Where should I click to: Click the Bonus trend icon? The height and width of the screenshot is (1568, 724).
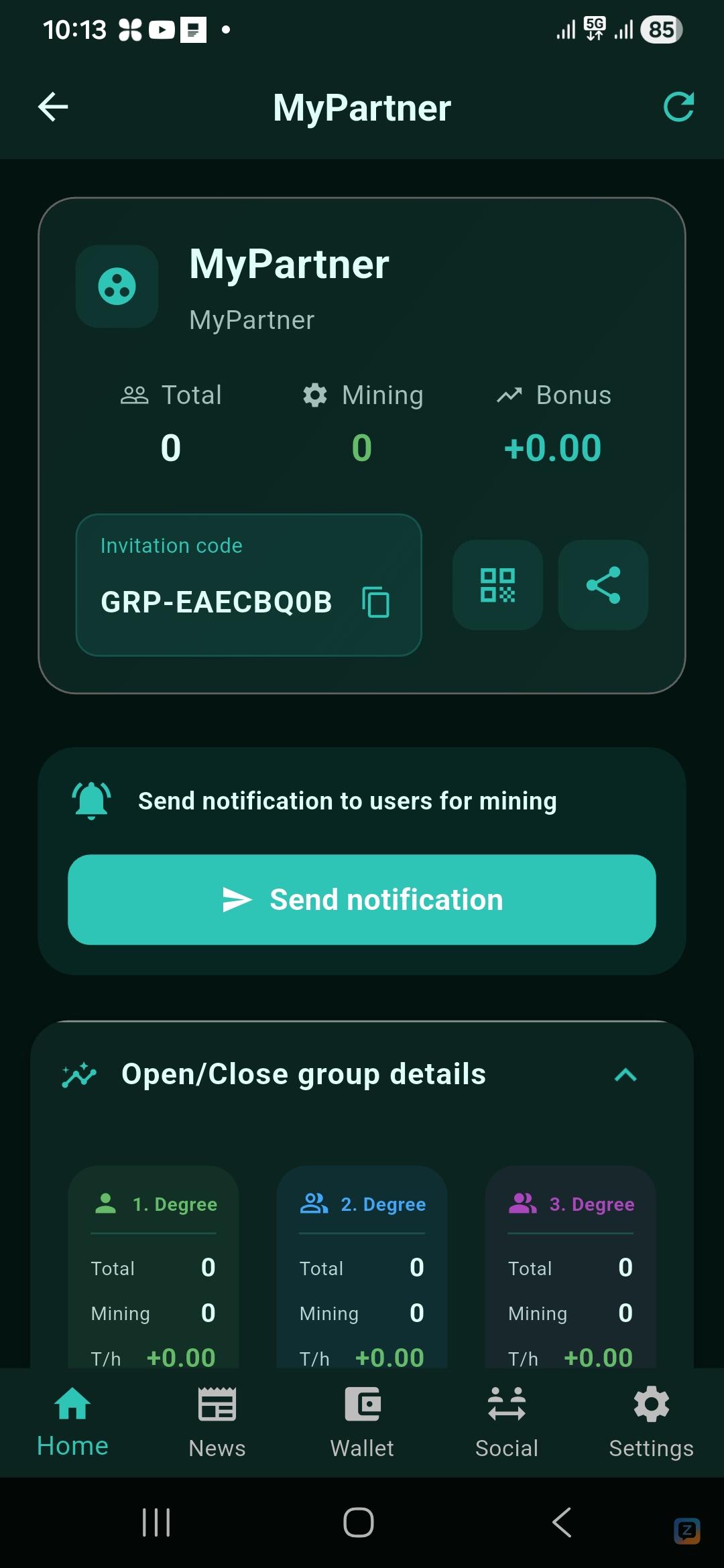511,395
